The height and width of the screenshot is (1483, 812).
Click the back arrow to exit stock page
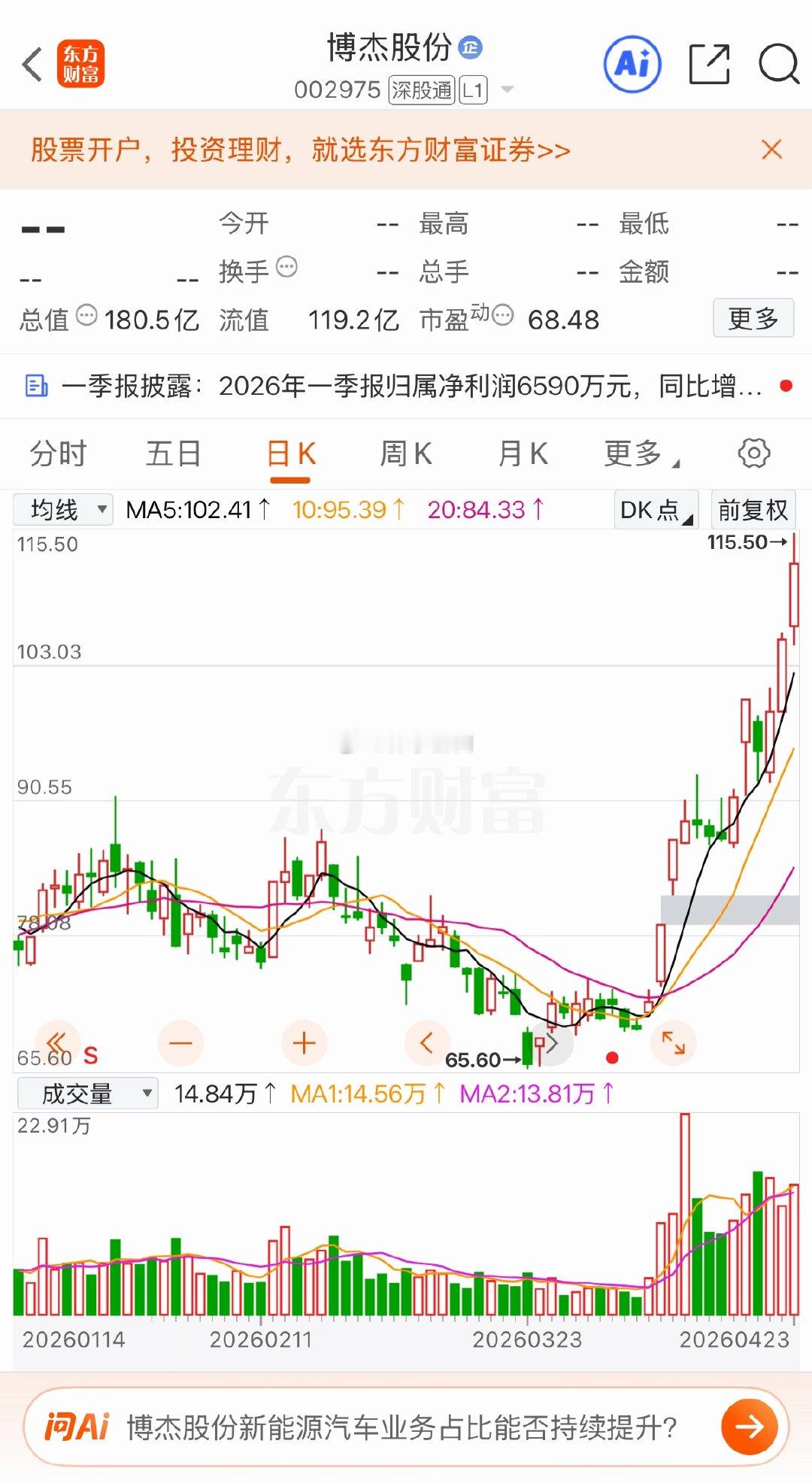click(32, 65)
